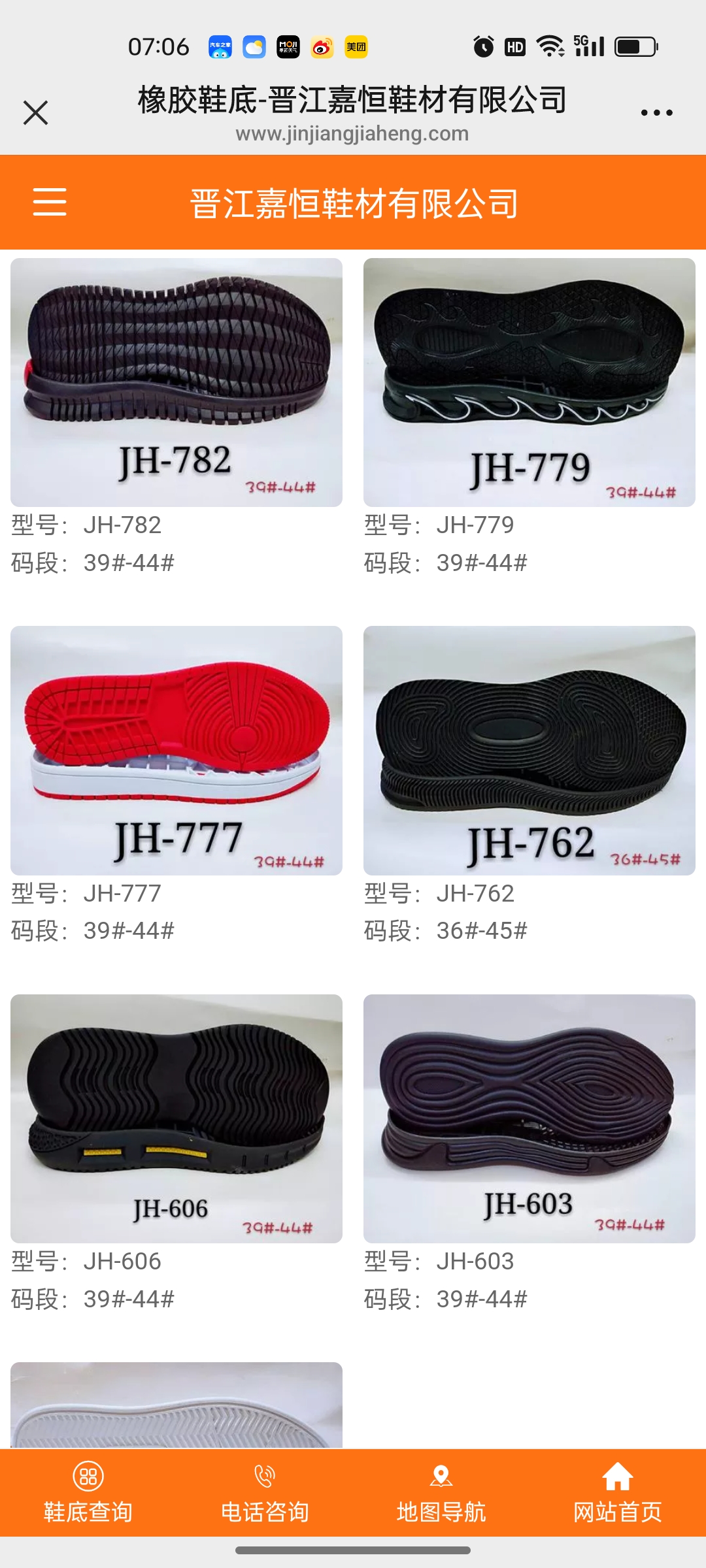Viewport: 706px width, 1568px height.
Task: Open the JH-779 sole product
Action: 529,382
